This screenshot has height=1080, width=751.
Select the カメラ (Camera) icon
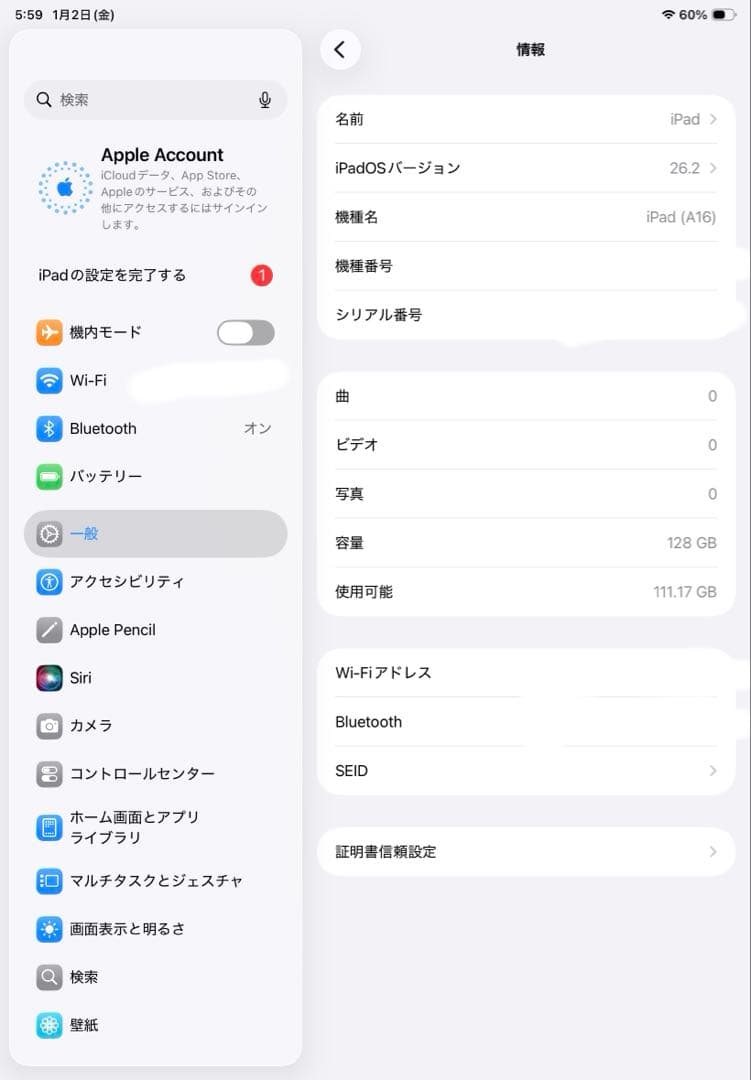pos(48,726)
